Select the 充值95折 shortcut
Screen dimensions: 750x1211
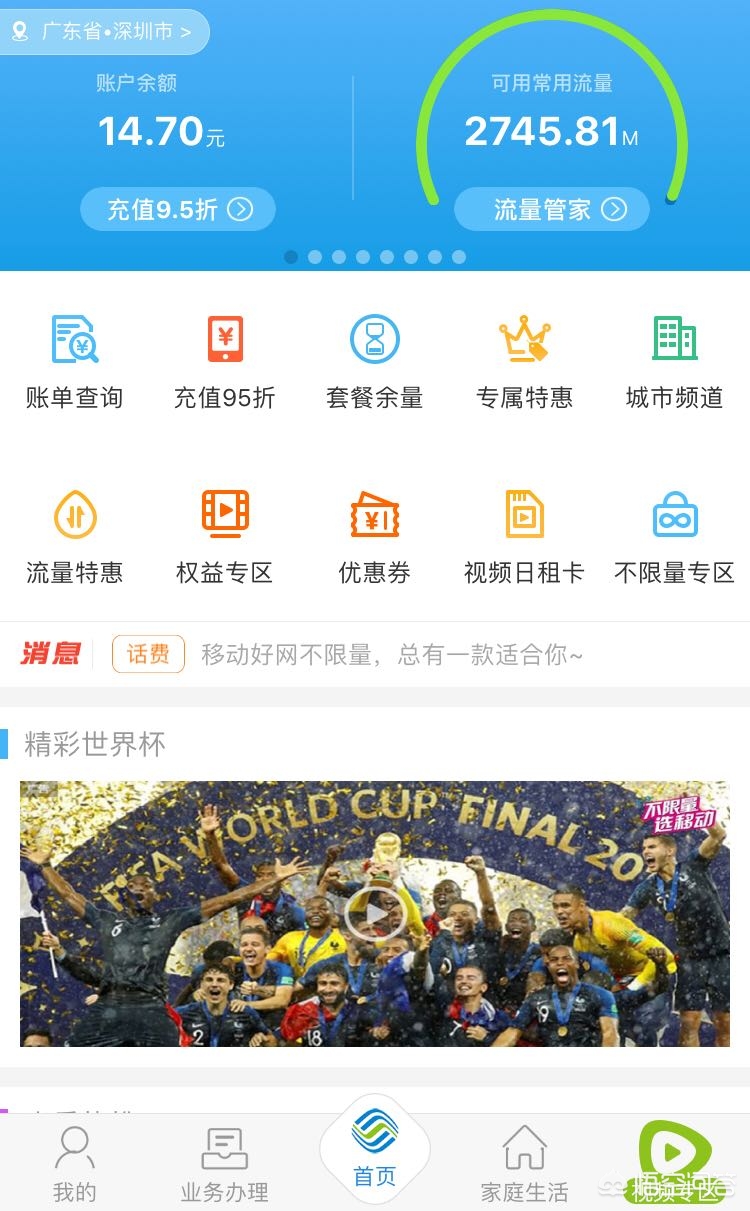coord(224,362)
